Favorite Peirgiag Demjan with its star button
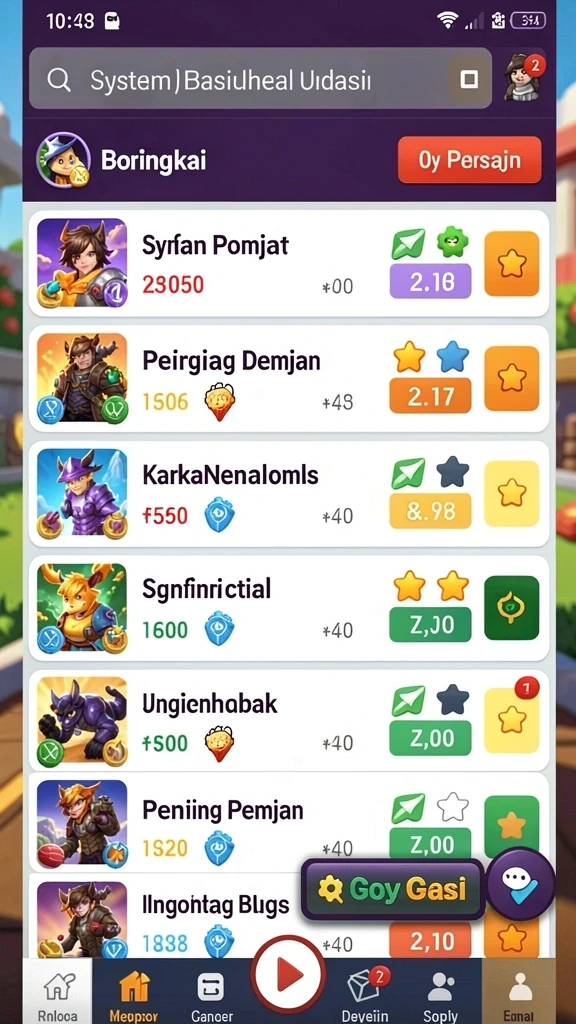Image resolution: width=576 pixels, height=1024 pixels. 511,378
